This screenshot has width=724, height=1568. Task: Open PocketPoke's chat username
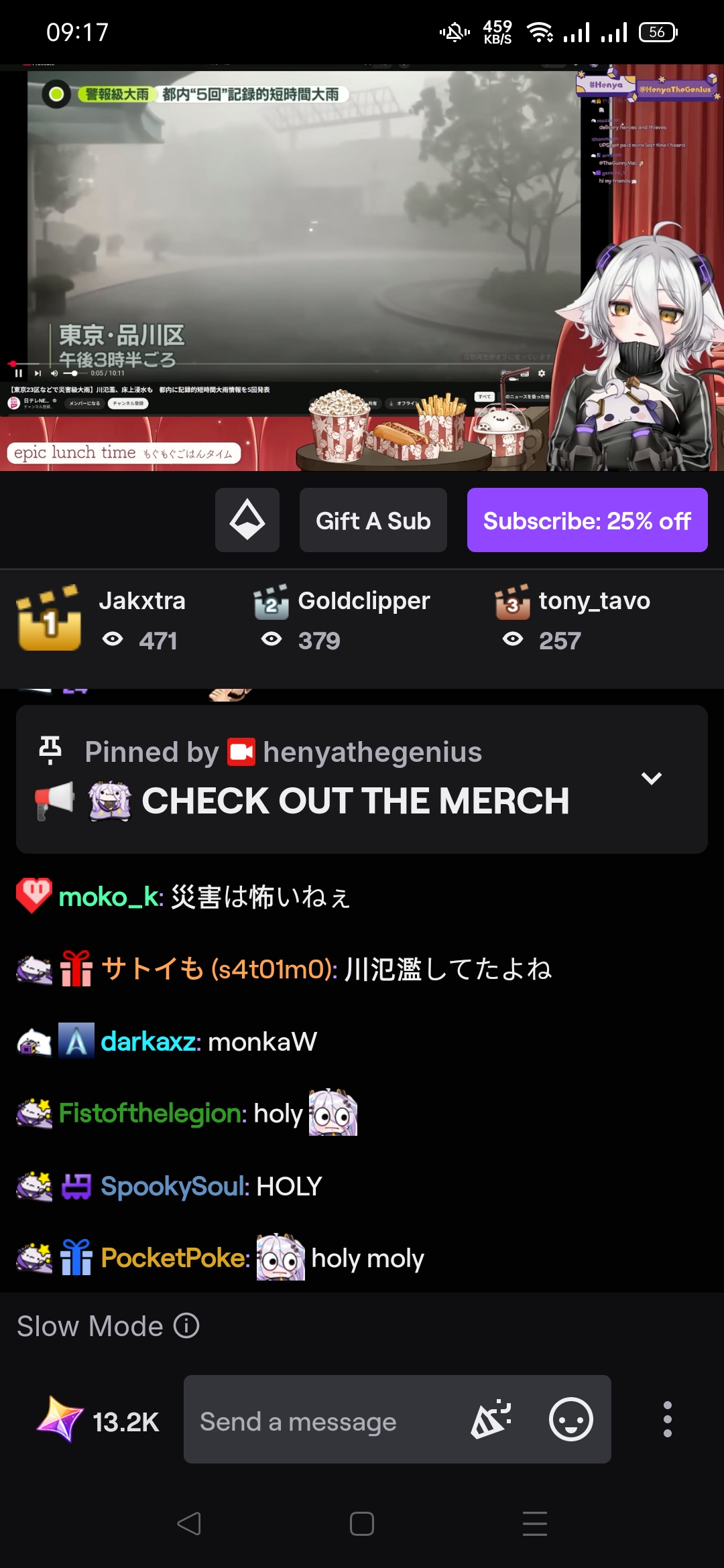[174, 1258]
